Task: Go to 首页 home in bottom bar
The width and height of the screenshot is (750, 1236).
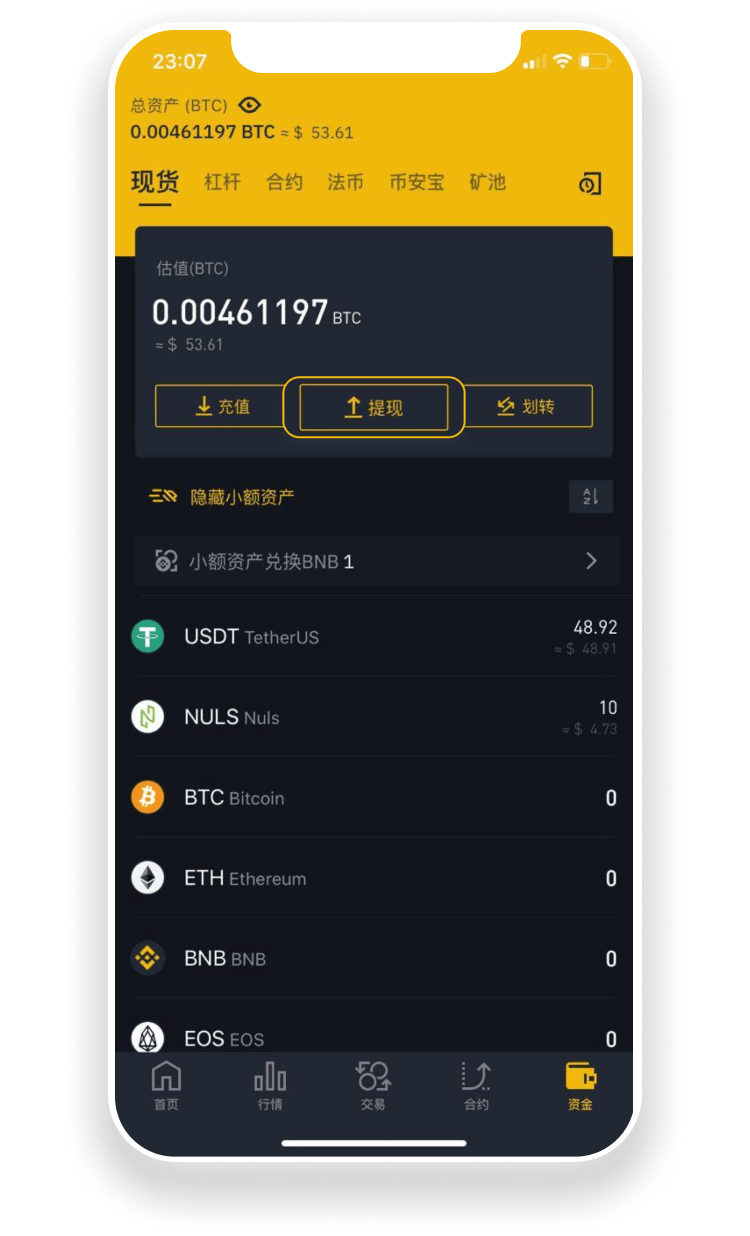Action: pos(166,1086)
